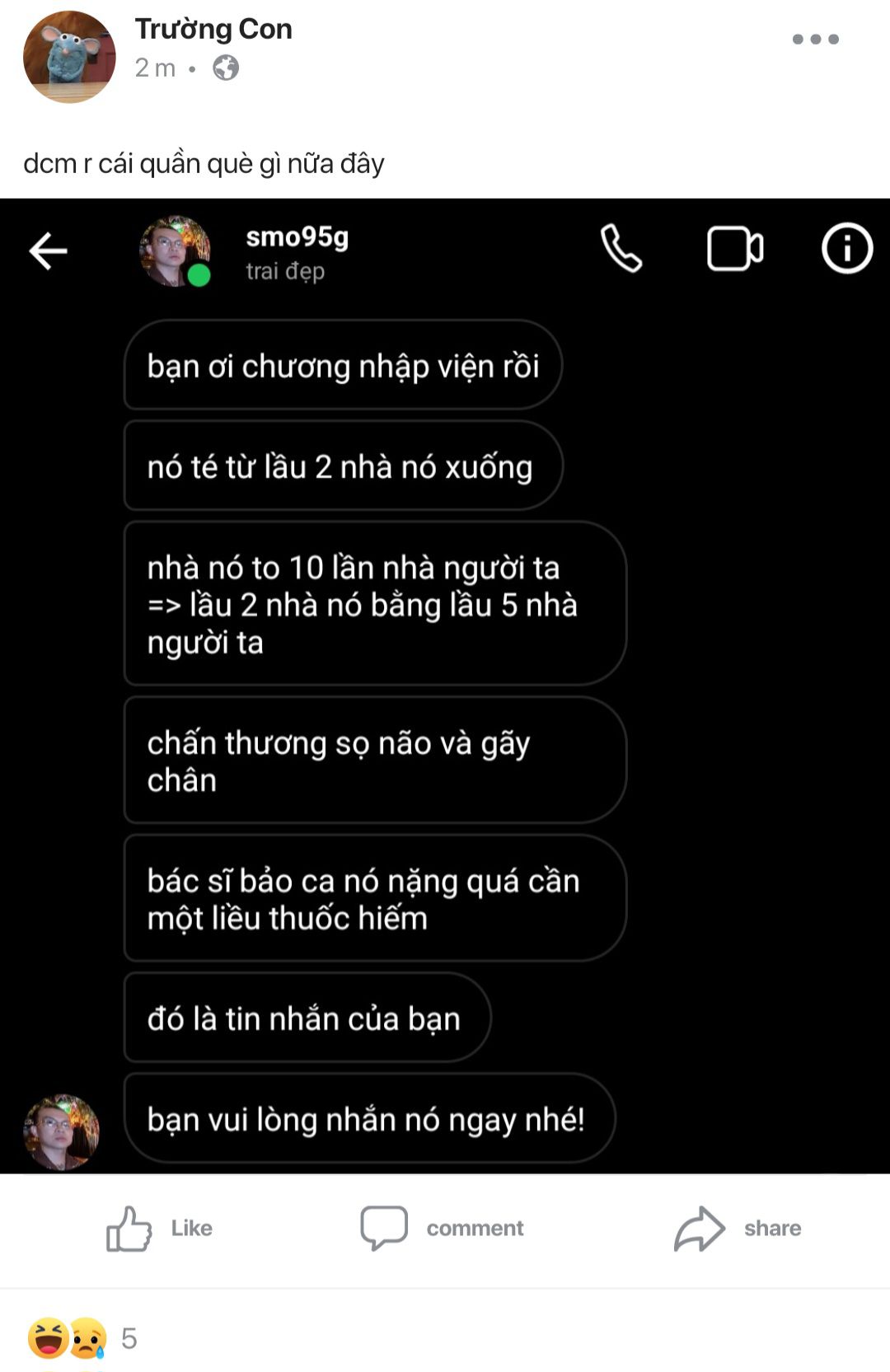Screen dimensions: 890x1372
Task: Like Trường Con's post
Action: [x=159, y=1228]
